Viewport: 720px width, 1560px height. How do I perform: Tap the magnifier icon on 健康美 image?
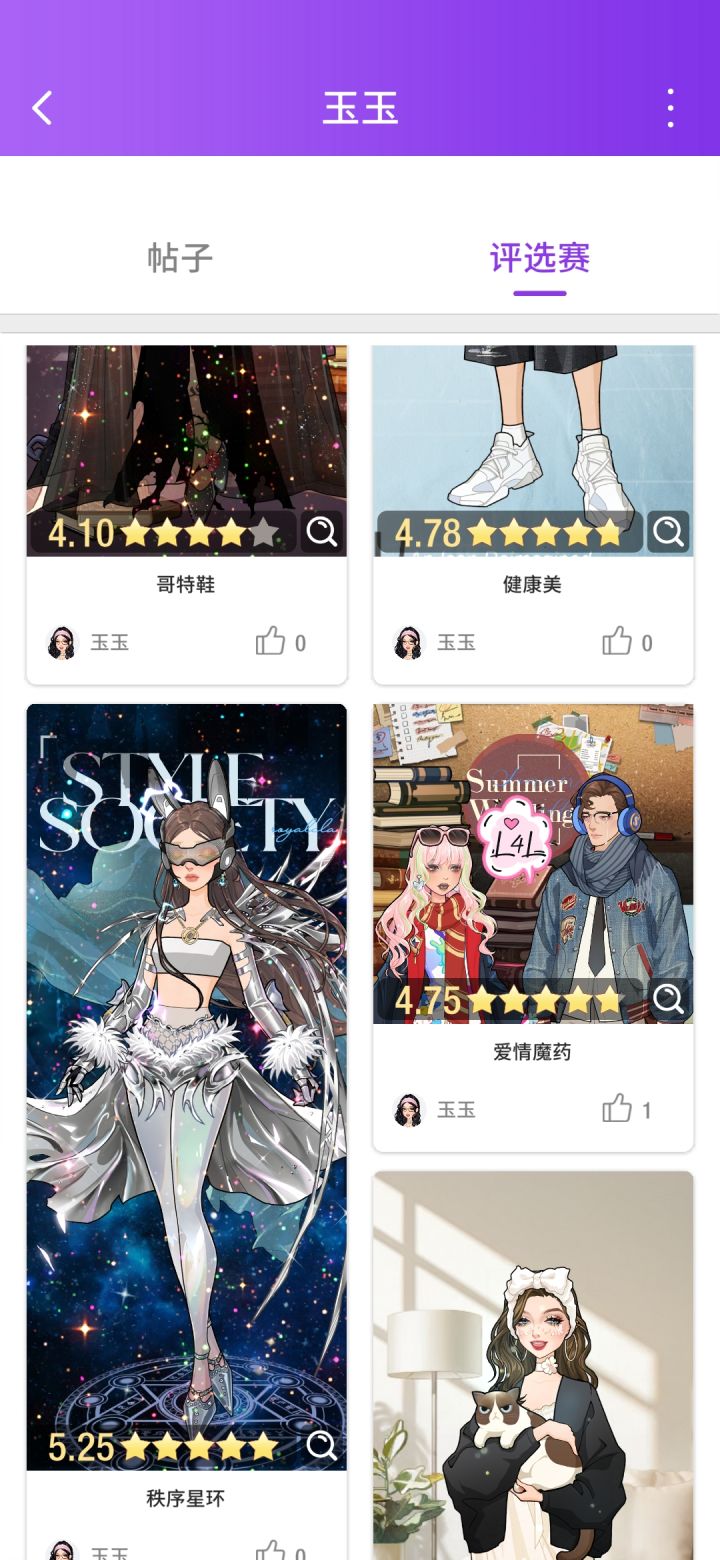click(x=668, y=532)
